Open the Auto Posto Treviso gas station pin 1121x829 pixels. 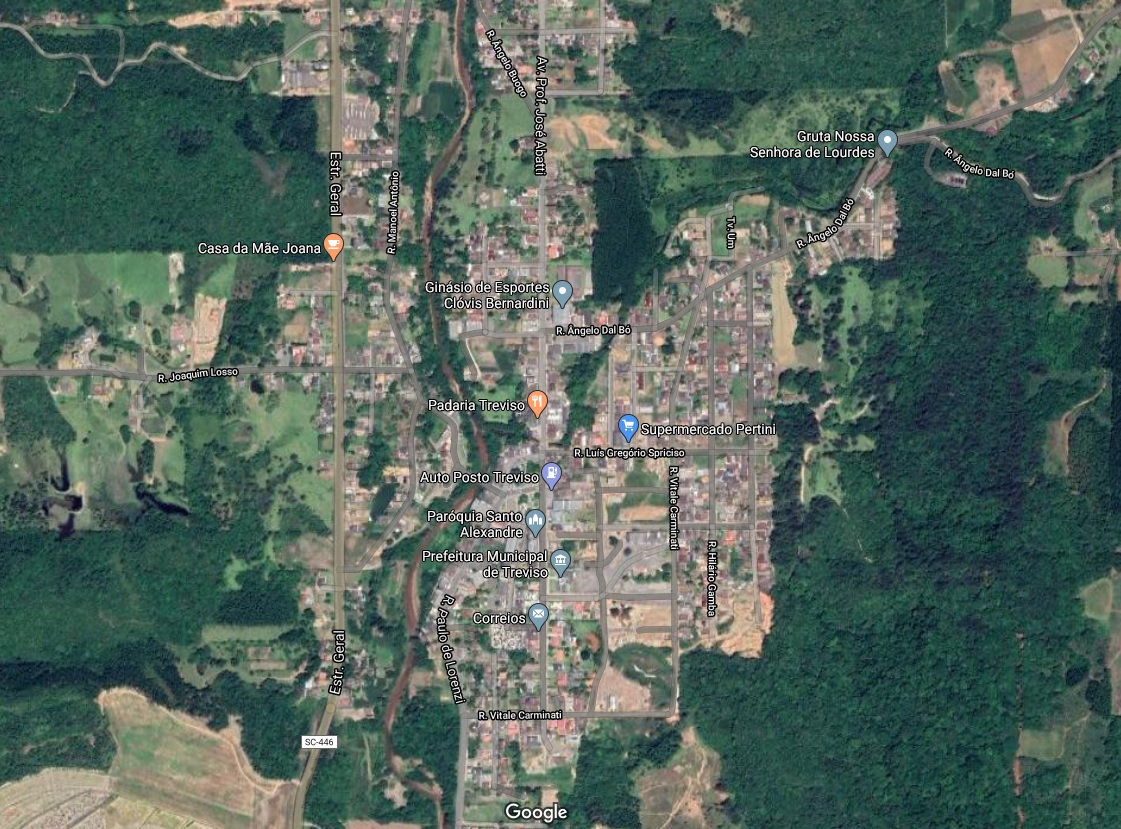[551, 475]
